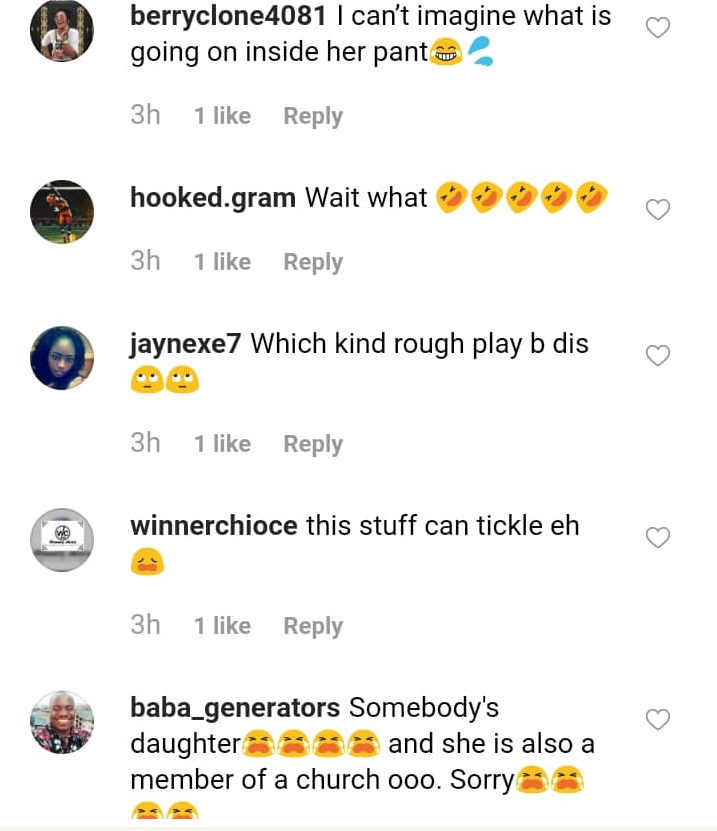717x831 pixels.
Task: Tap winnerchioce's profile photo
Action: [x=62, y=540]
